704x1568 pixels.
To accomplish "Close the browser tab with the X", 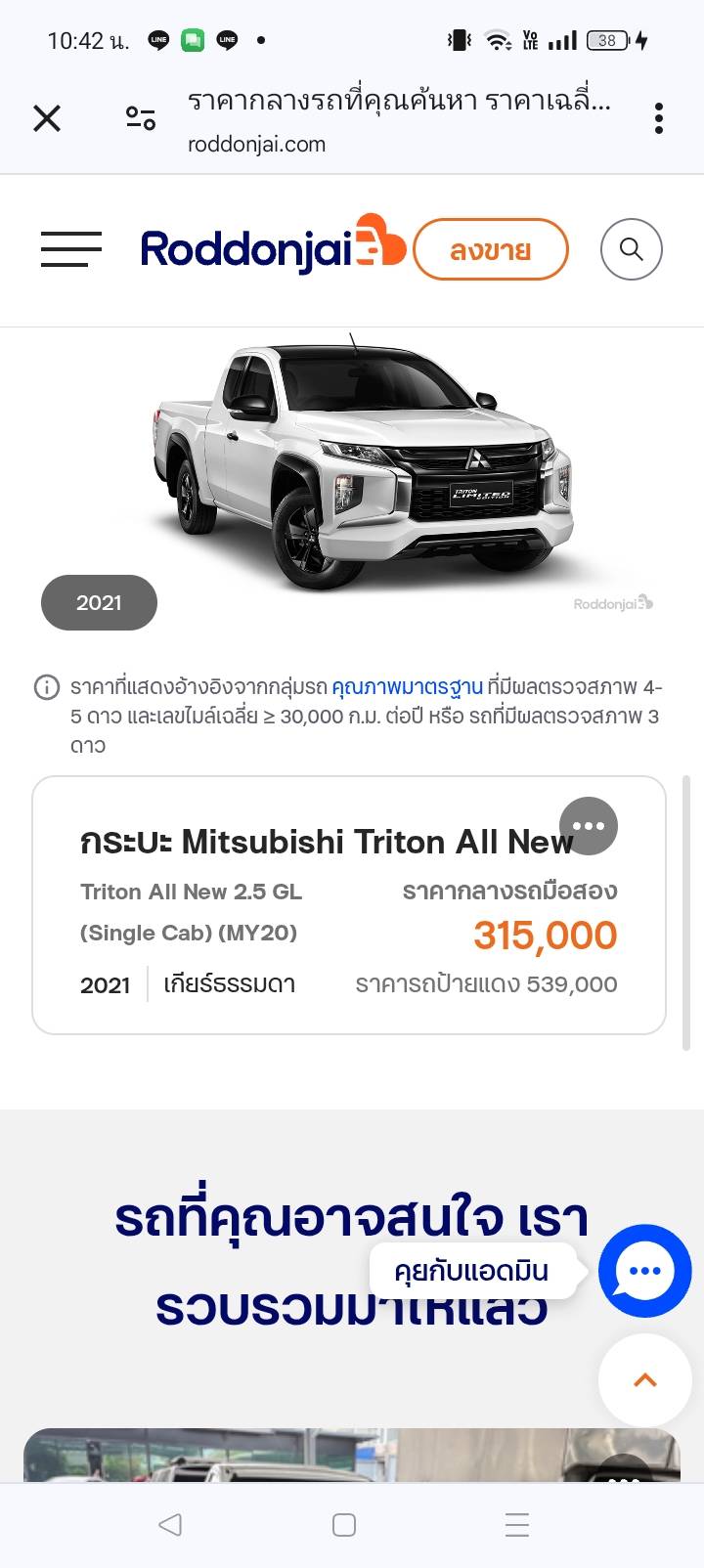I will point(47,119).
